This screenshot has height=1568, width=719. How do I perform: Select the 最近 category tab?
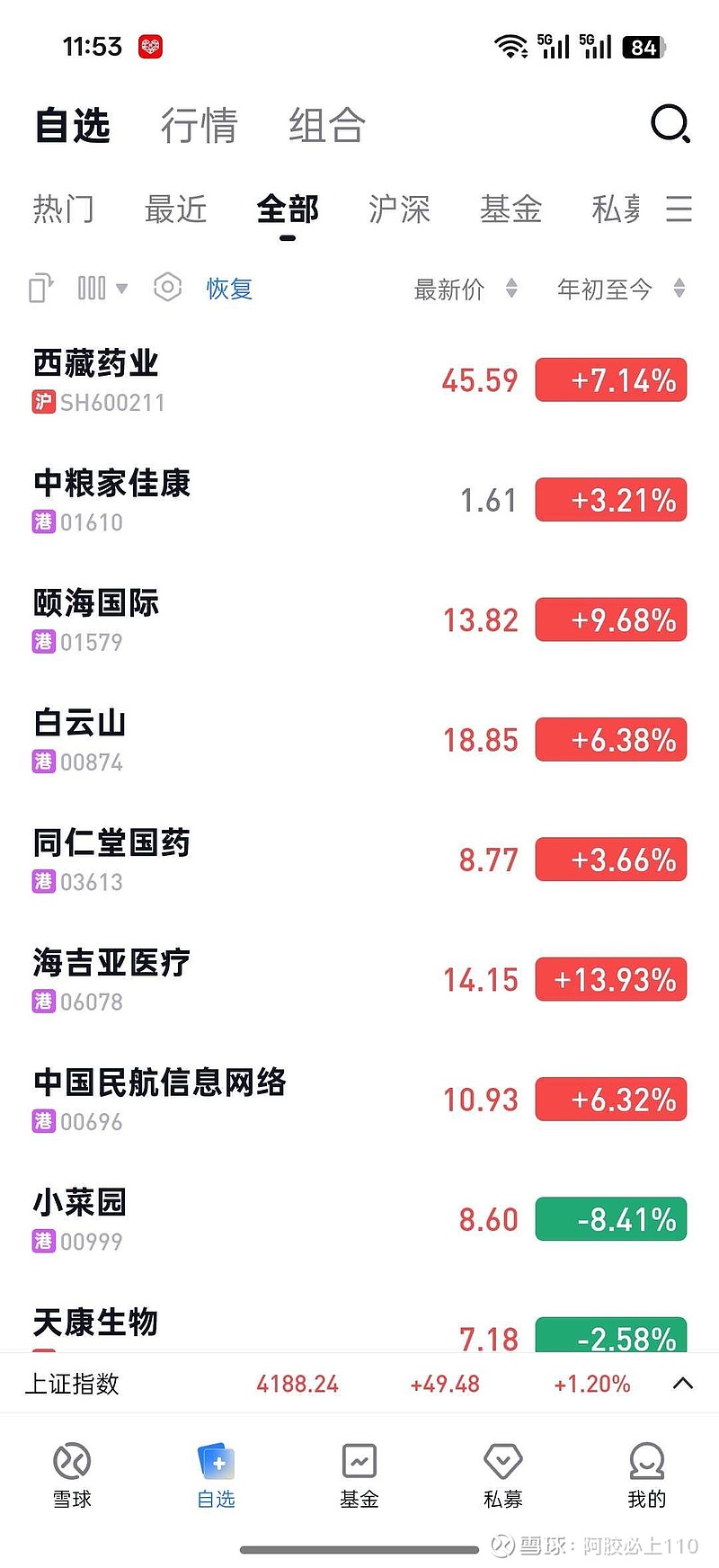[175, 209]
